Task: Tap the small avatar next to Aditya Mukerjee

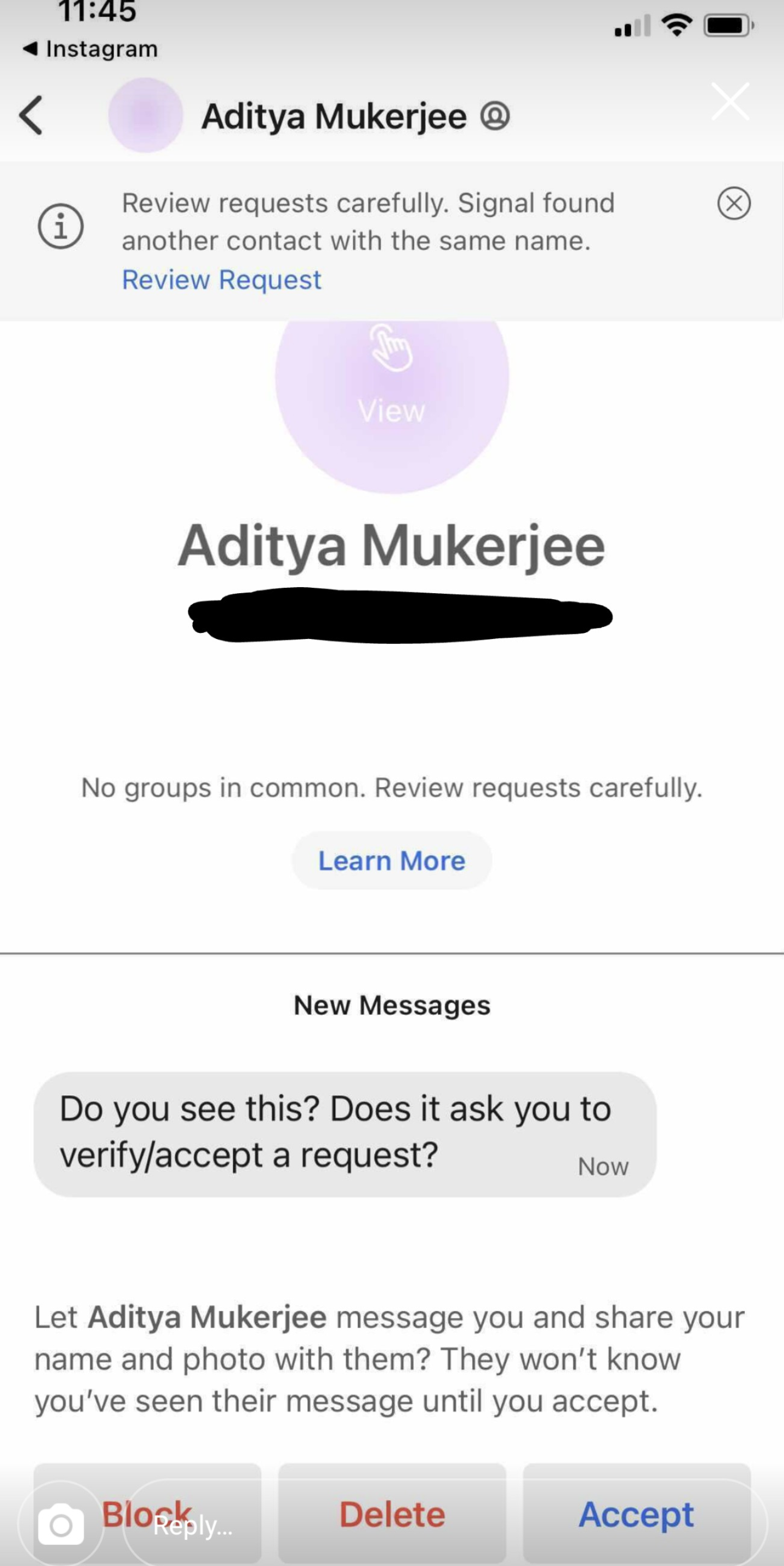Action: click(145, 115)
